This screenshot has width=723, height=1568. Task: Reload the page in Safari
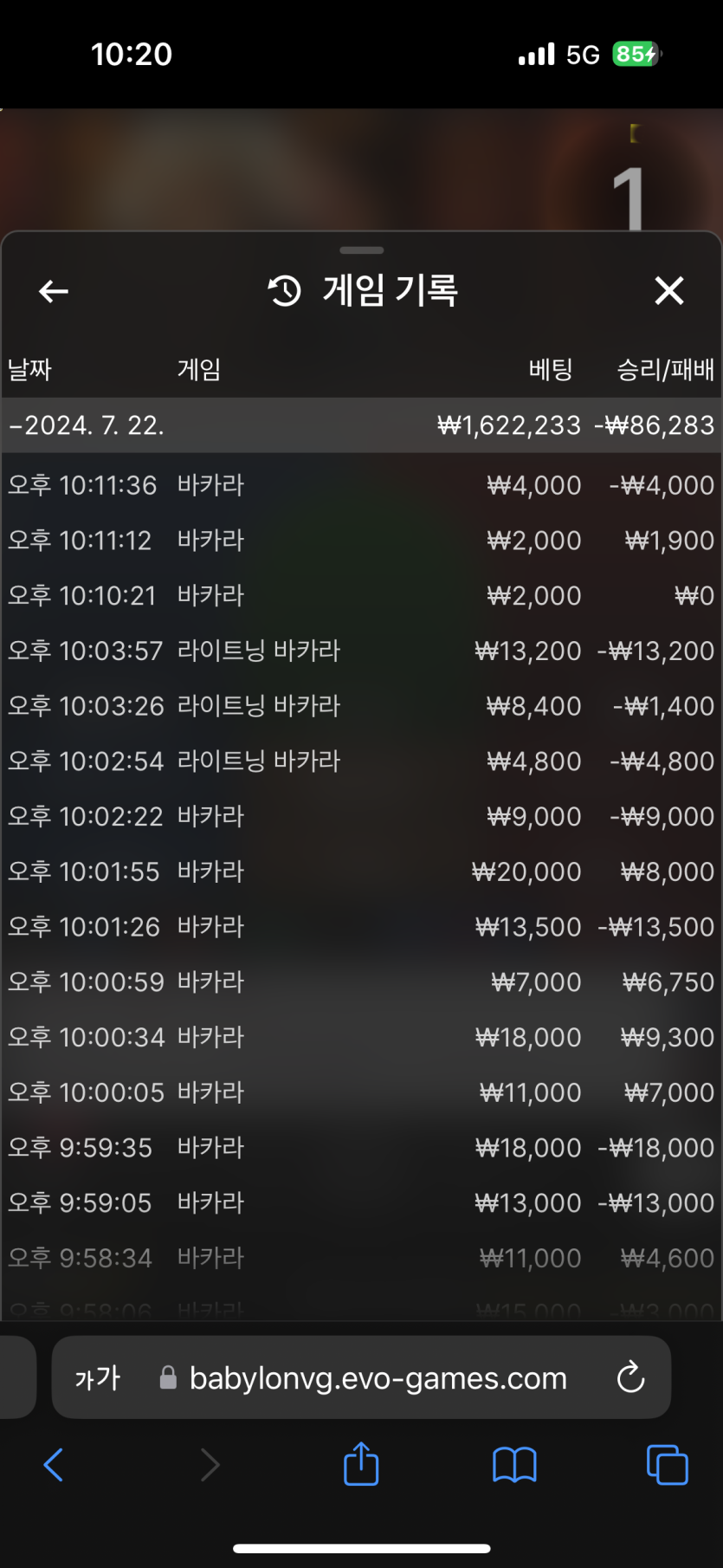tap(630, 1377)
